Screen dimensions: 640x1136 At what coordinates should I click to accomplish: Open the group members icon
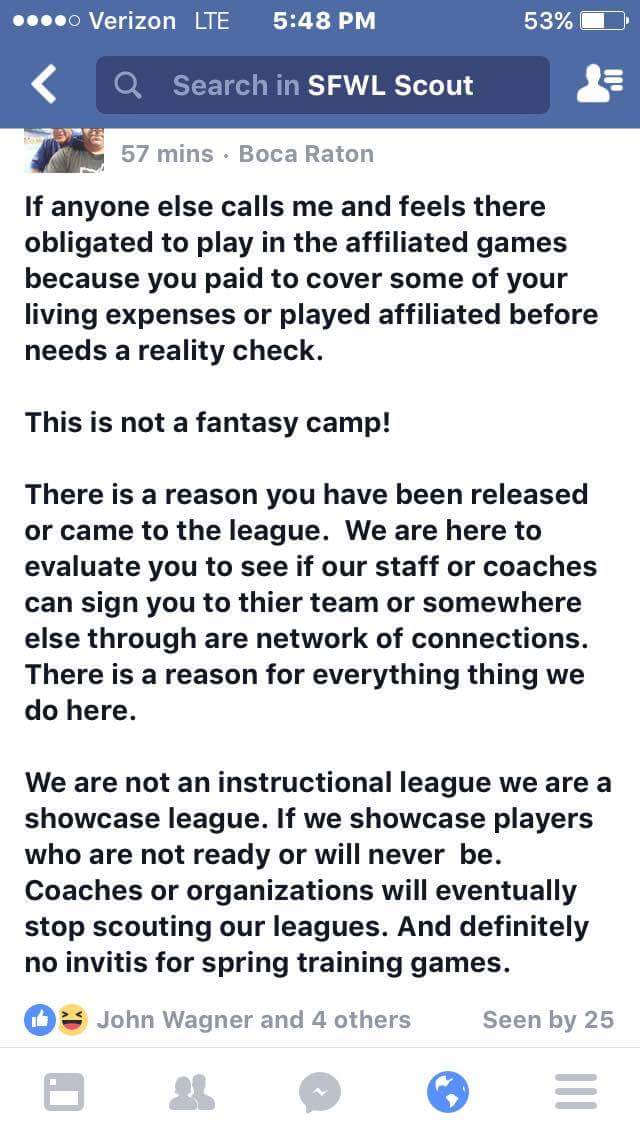600,85
